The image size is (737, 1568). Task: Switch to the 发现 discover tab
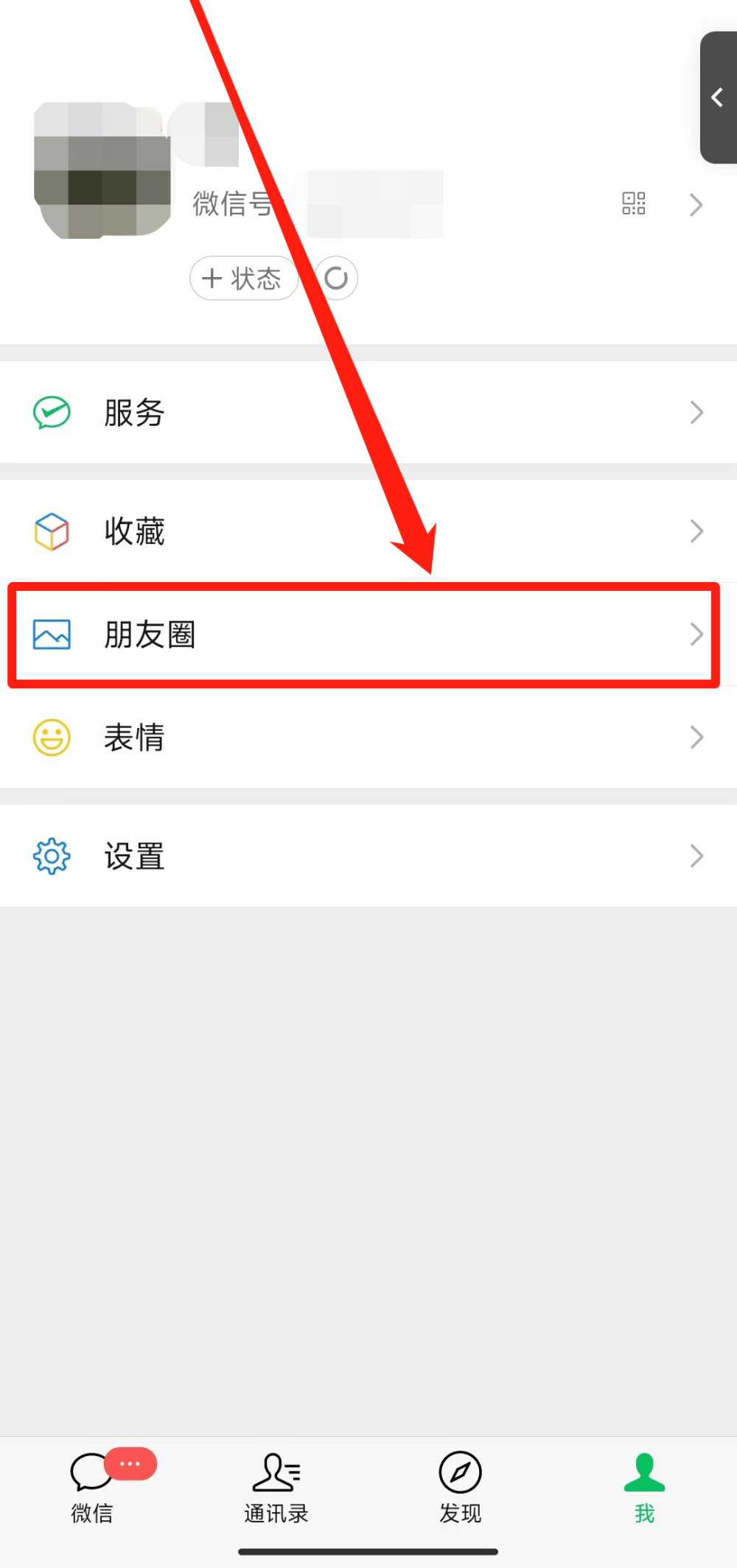461,1487
